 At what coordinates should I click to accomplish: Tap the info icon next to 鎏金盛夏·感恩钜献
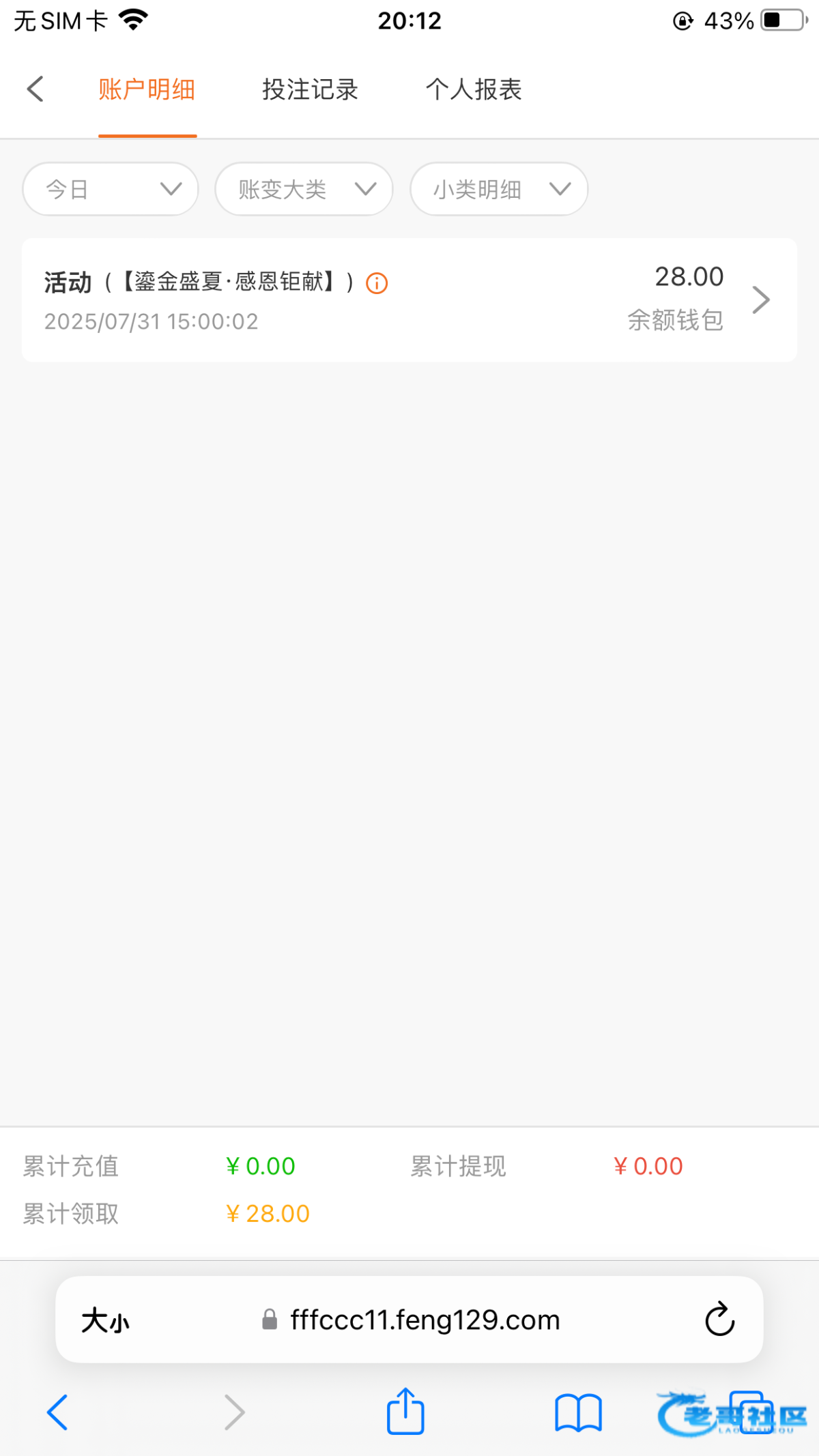377,282
